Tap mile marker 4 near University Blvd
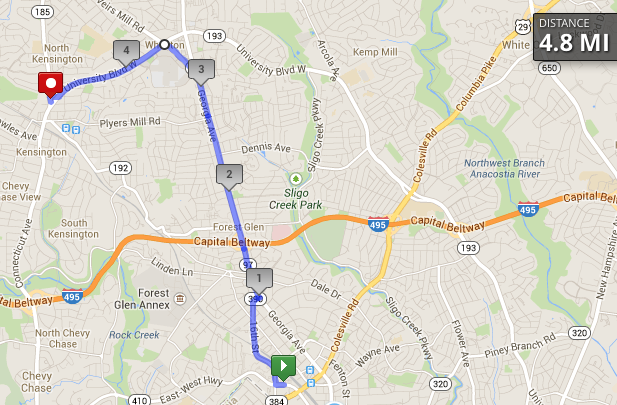617x405 pixels. pos(127,50)
